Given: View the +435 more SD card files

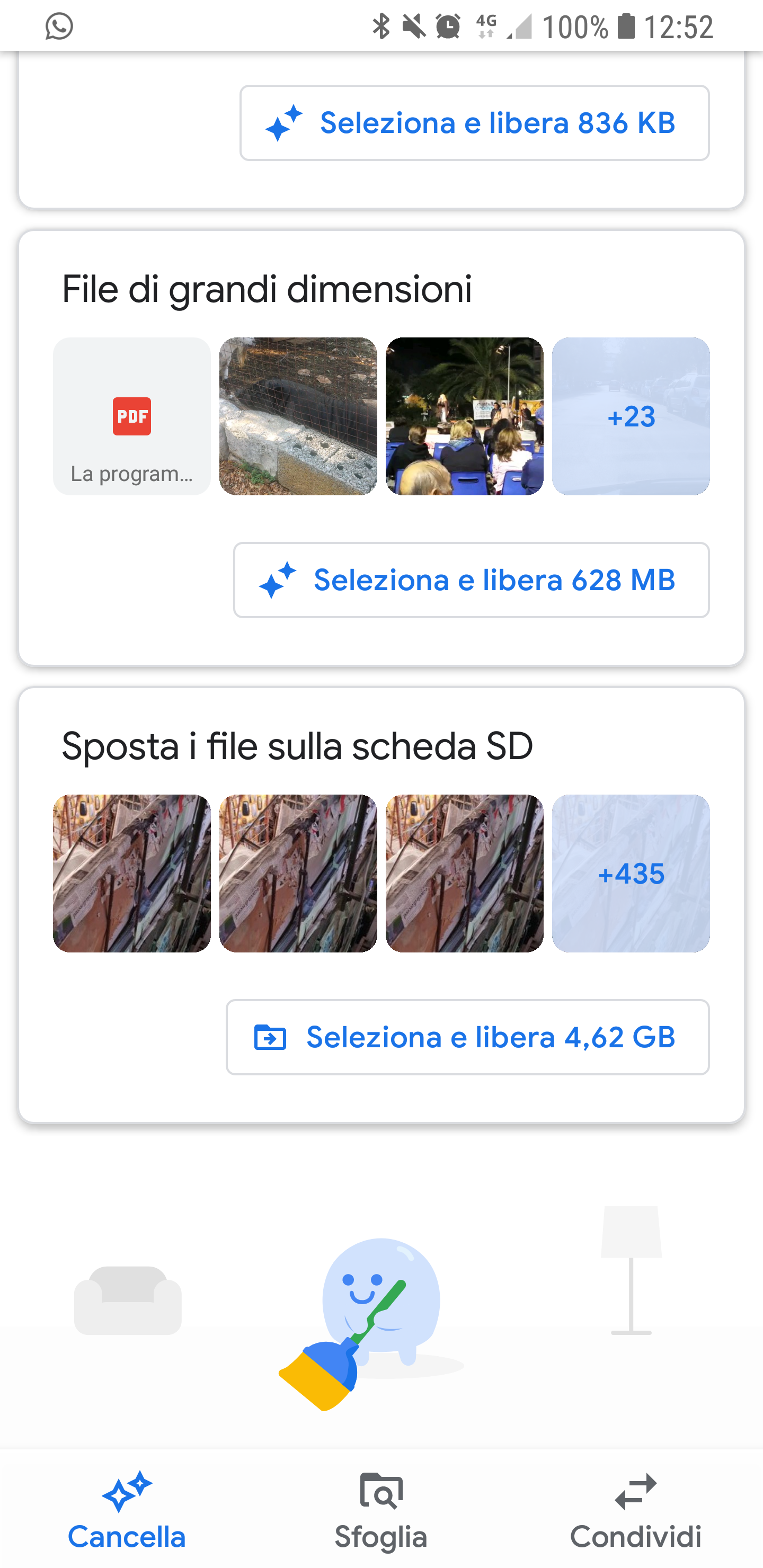Looking at the screenshot, I should 630,874.
